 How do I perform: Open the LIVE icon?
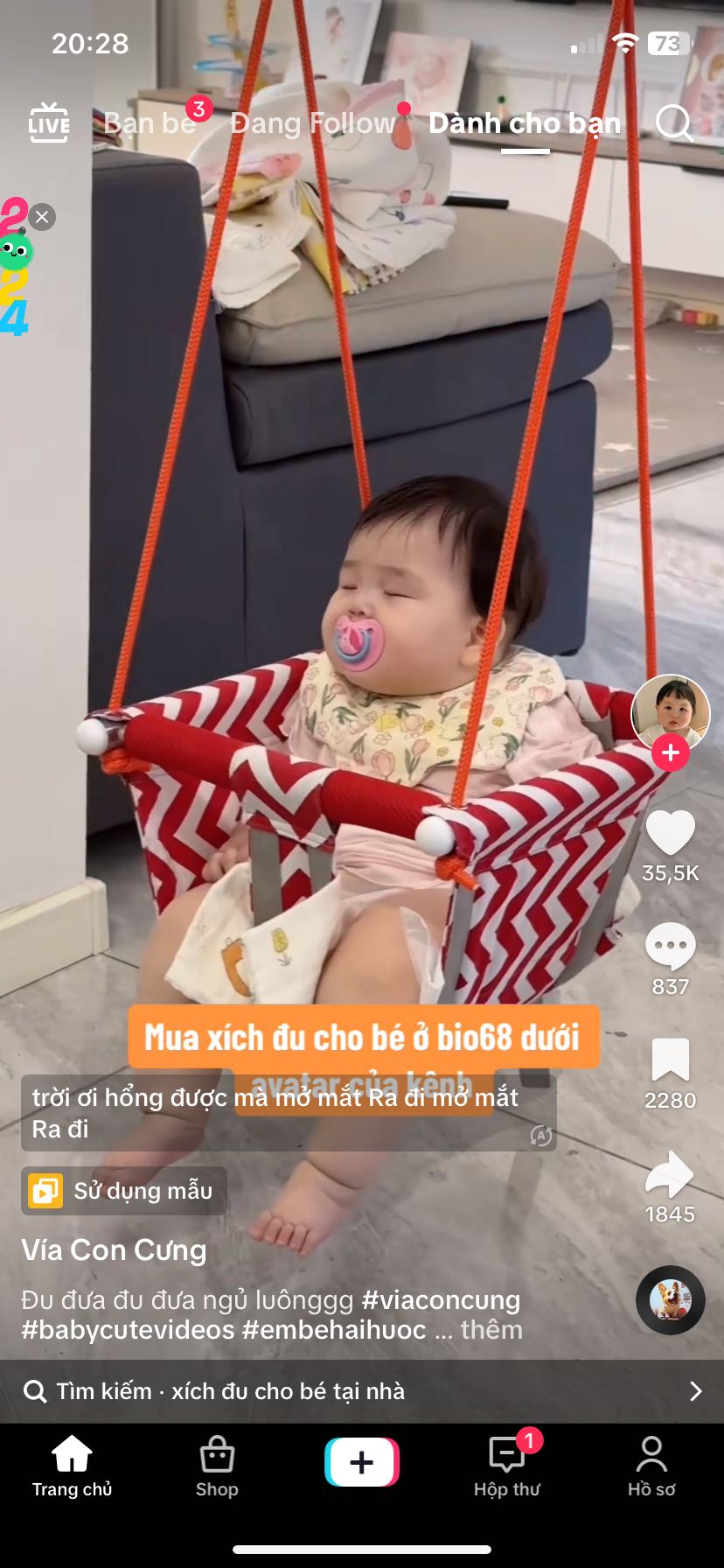pyautogui.click(x=49, y=122)
